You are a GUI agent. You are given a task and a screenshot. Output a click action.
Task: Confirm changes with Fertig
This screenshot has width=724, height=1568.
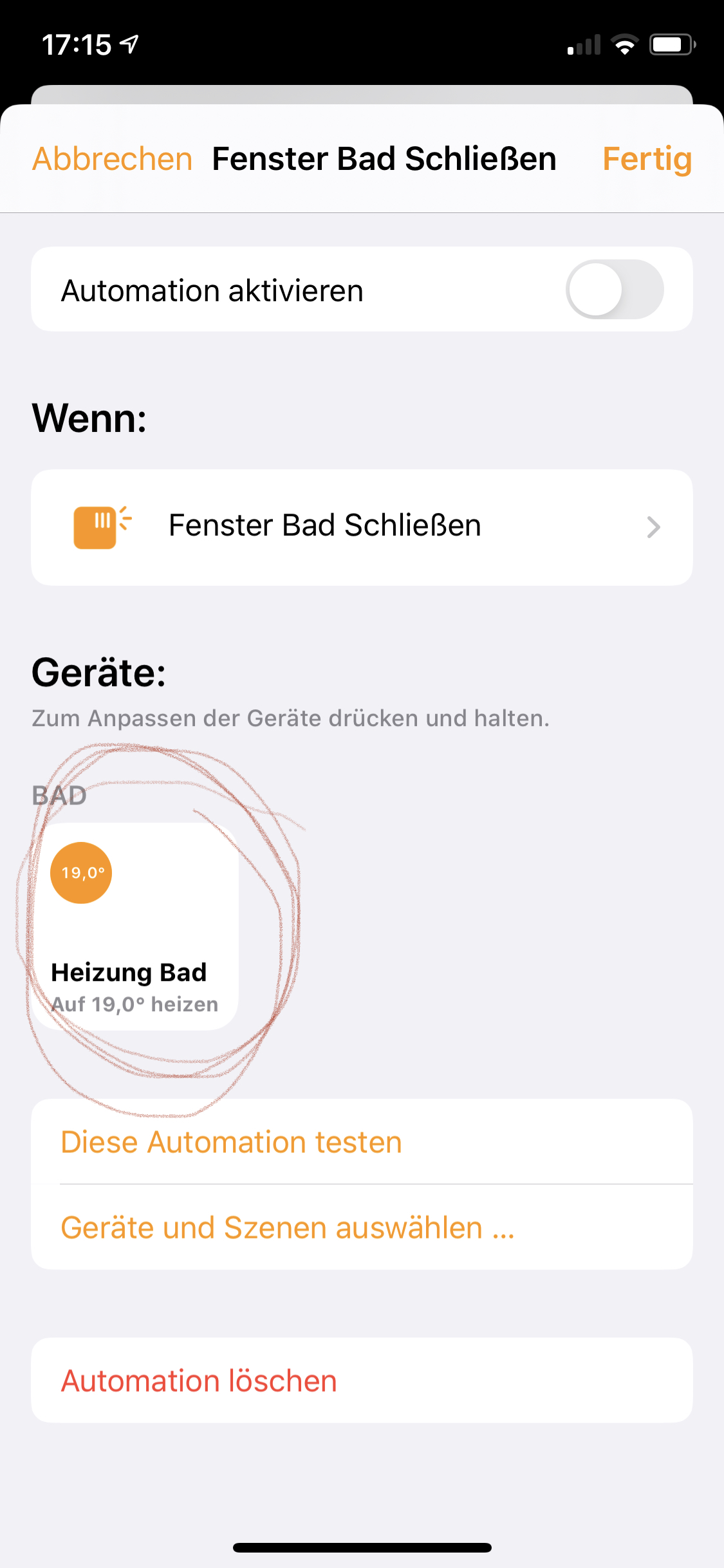click(647, 159)
